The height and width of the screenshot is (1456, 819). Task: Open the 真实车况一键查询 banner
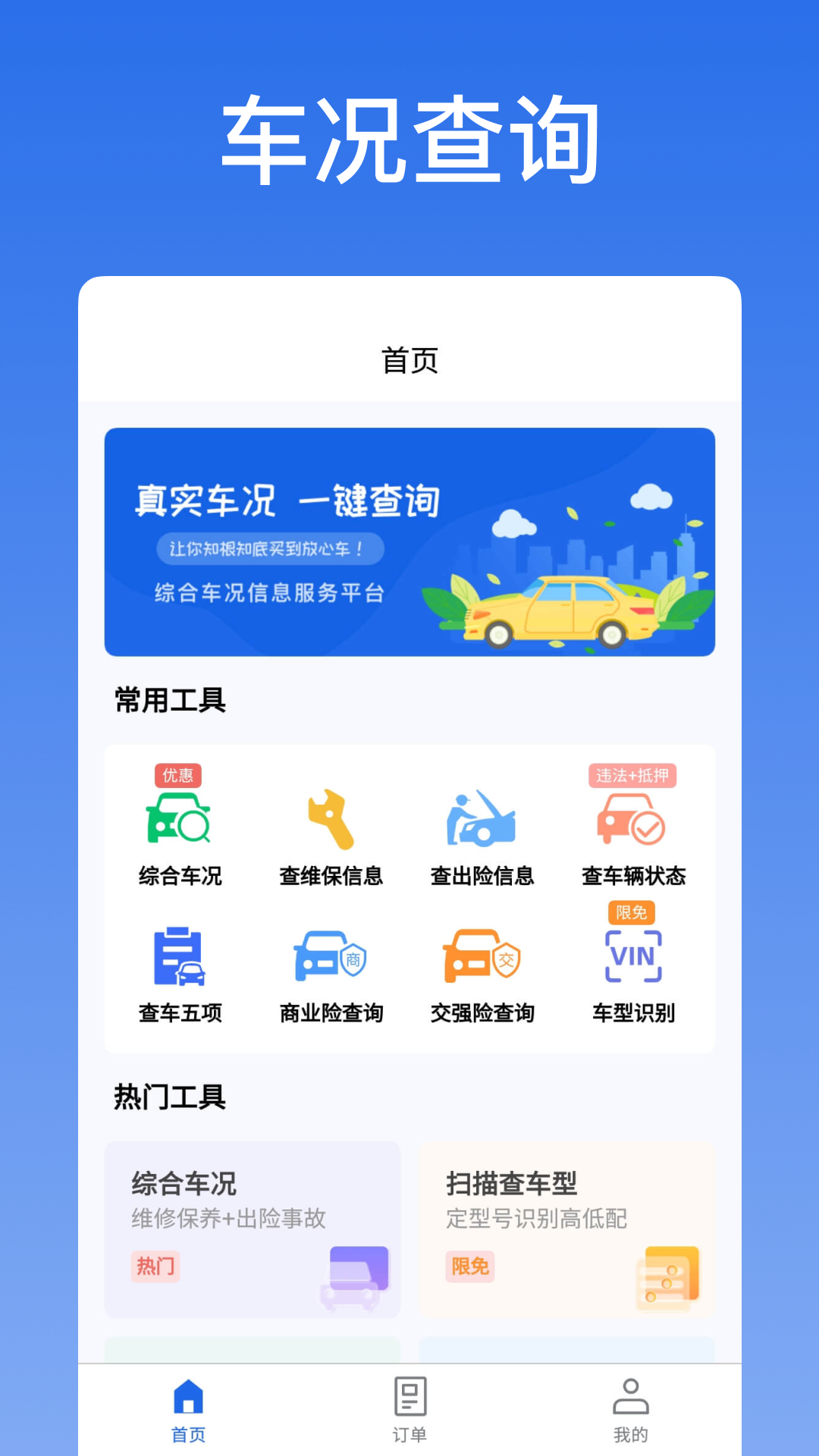tap(409, 540)
